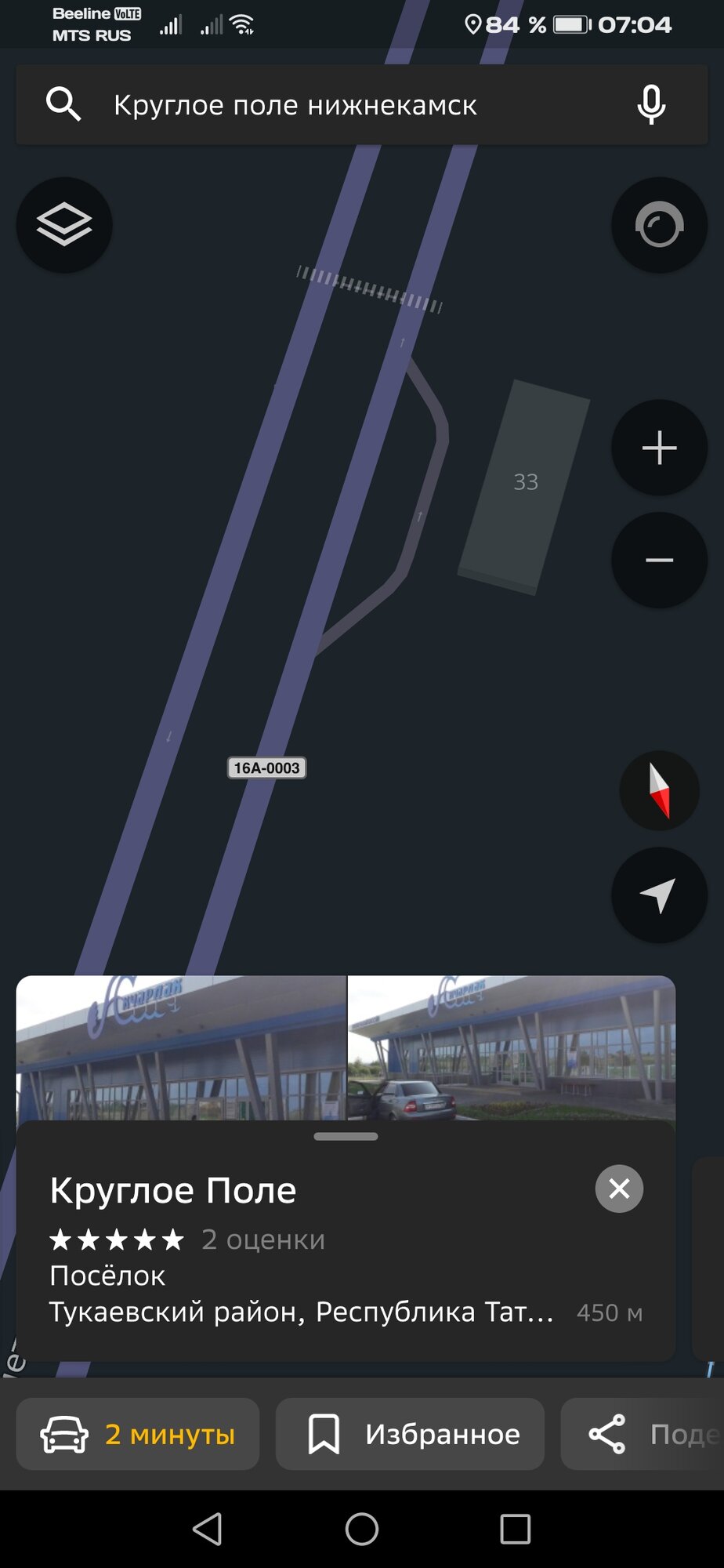Viewport: 724px width, 1568px height.
Task: Open the first photo of Круглое Поле
Action: pos(180,1047)
